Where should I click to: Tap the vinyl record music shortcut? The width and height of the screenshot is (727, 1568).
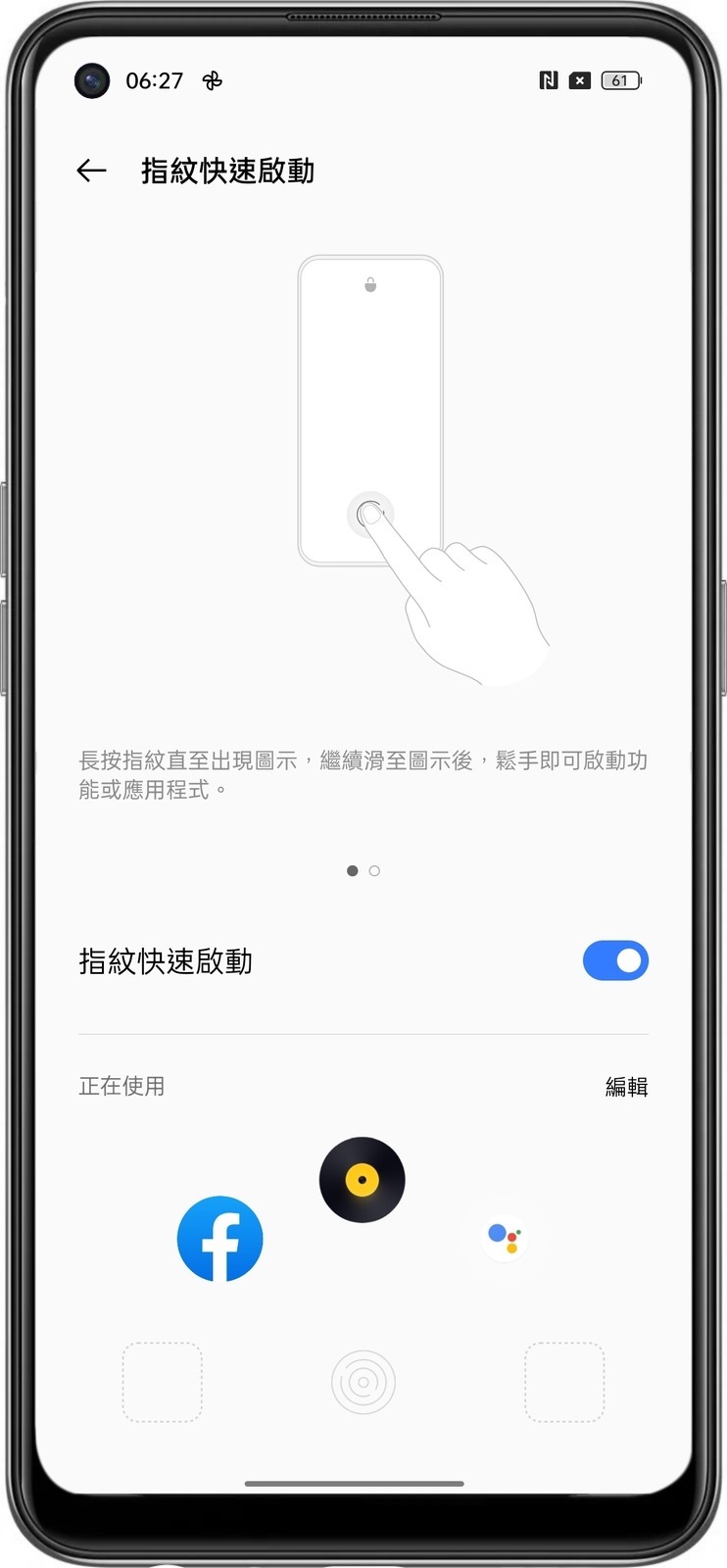(x=363, y=1180)
